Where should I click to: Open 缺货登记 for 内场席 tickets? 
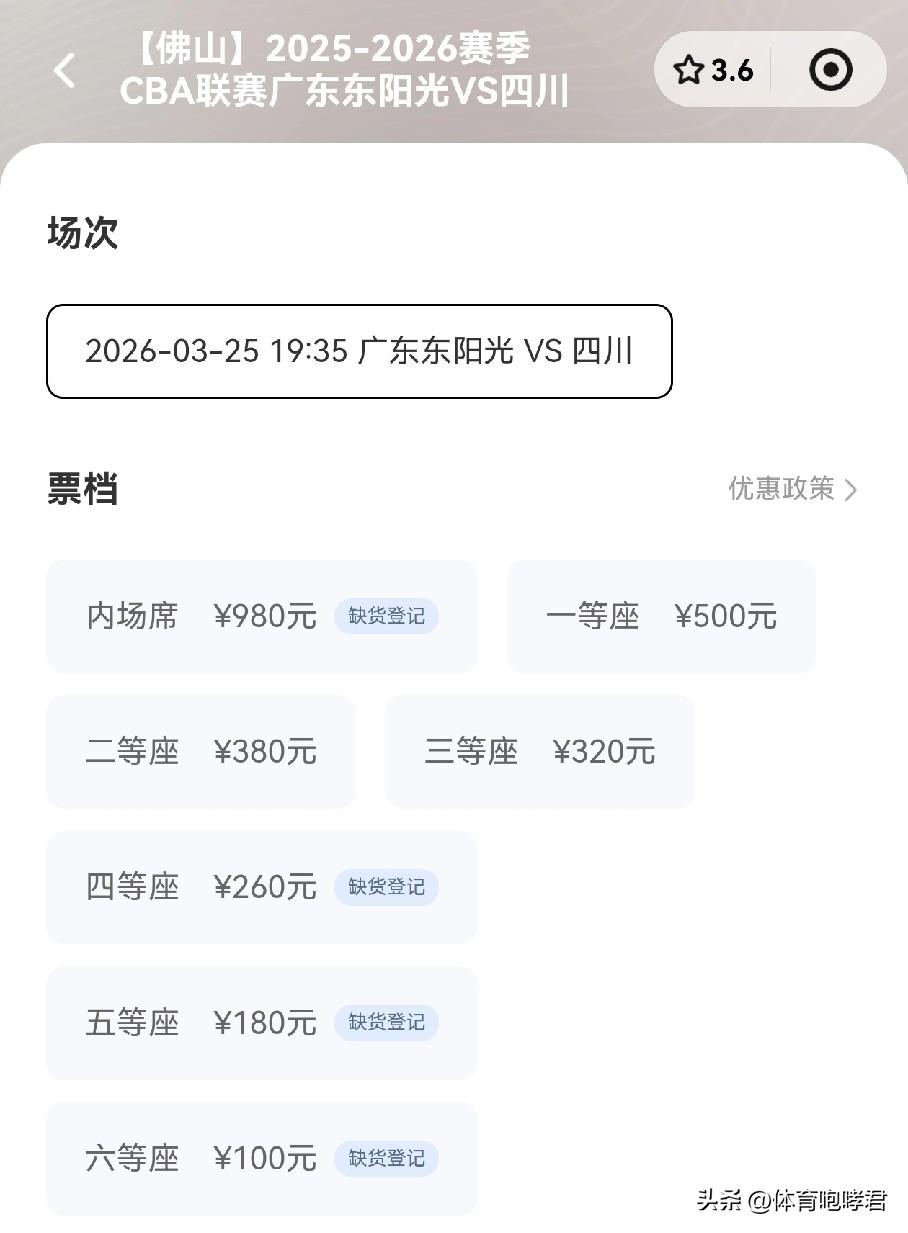pos(386,618)
